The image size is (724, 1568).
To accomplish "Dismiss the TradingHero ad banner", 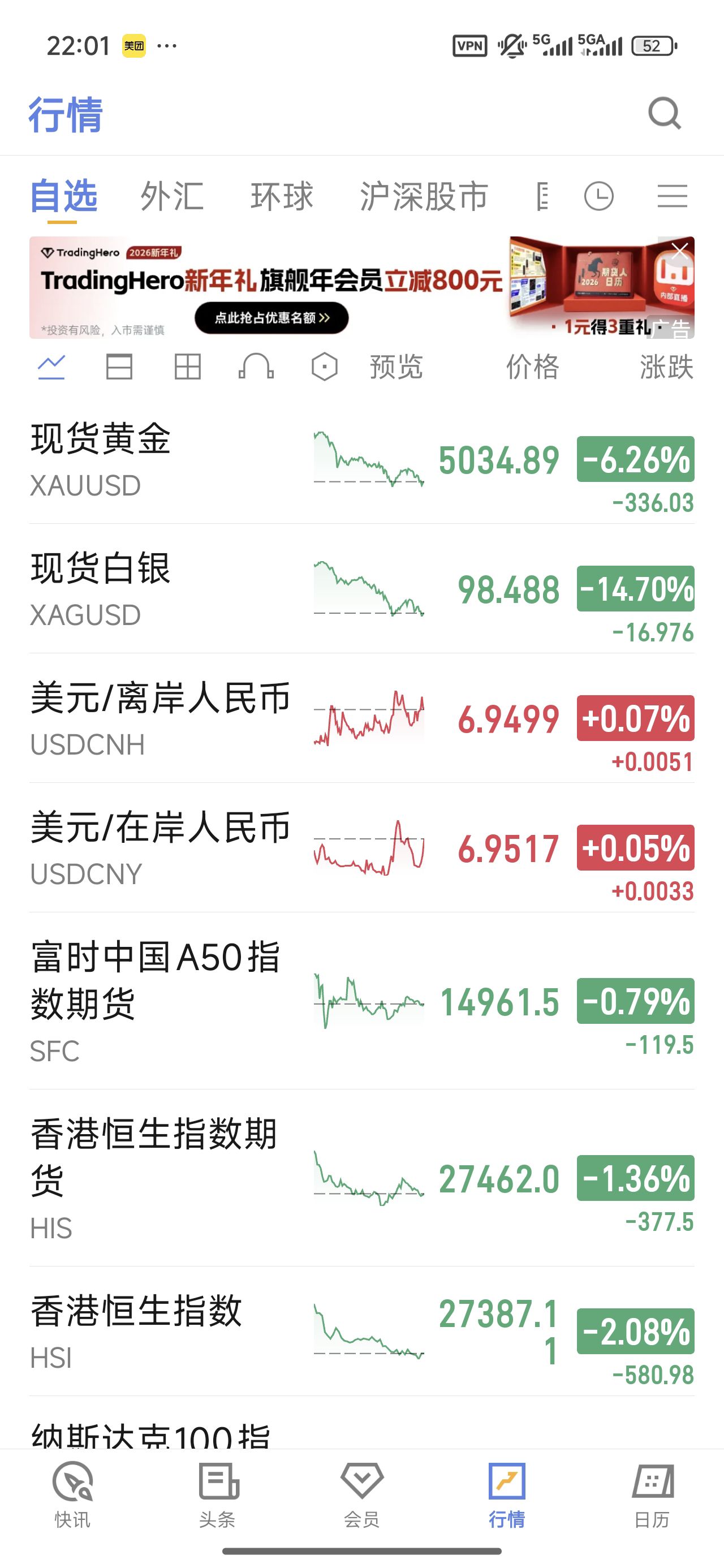I will coord(679,250).
